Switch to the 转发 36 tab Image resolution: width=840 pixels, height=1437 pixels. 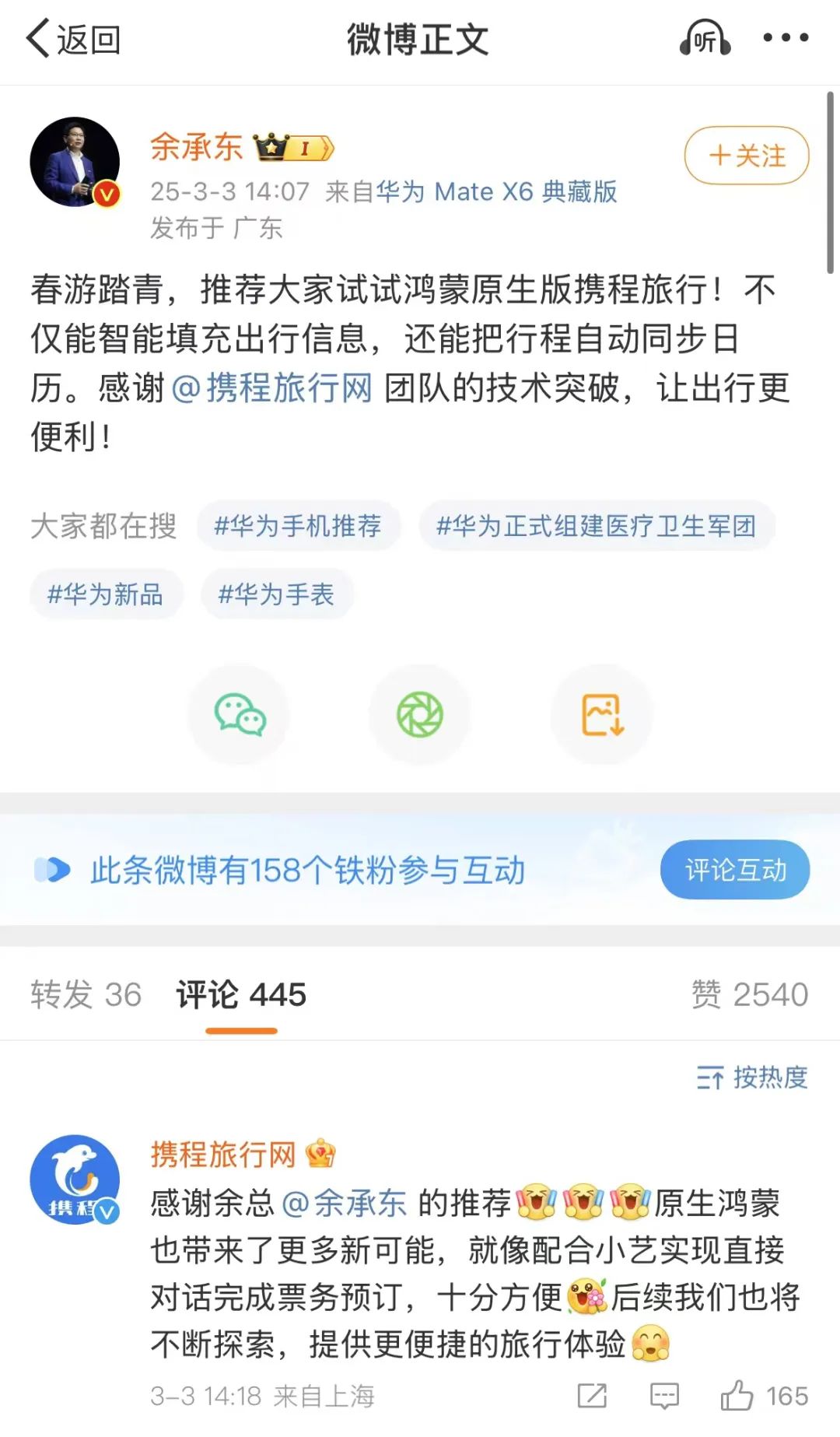click(86, 995)
